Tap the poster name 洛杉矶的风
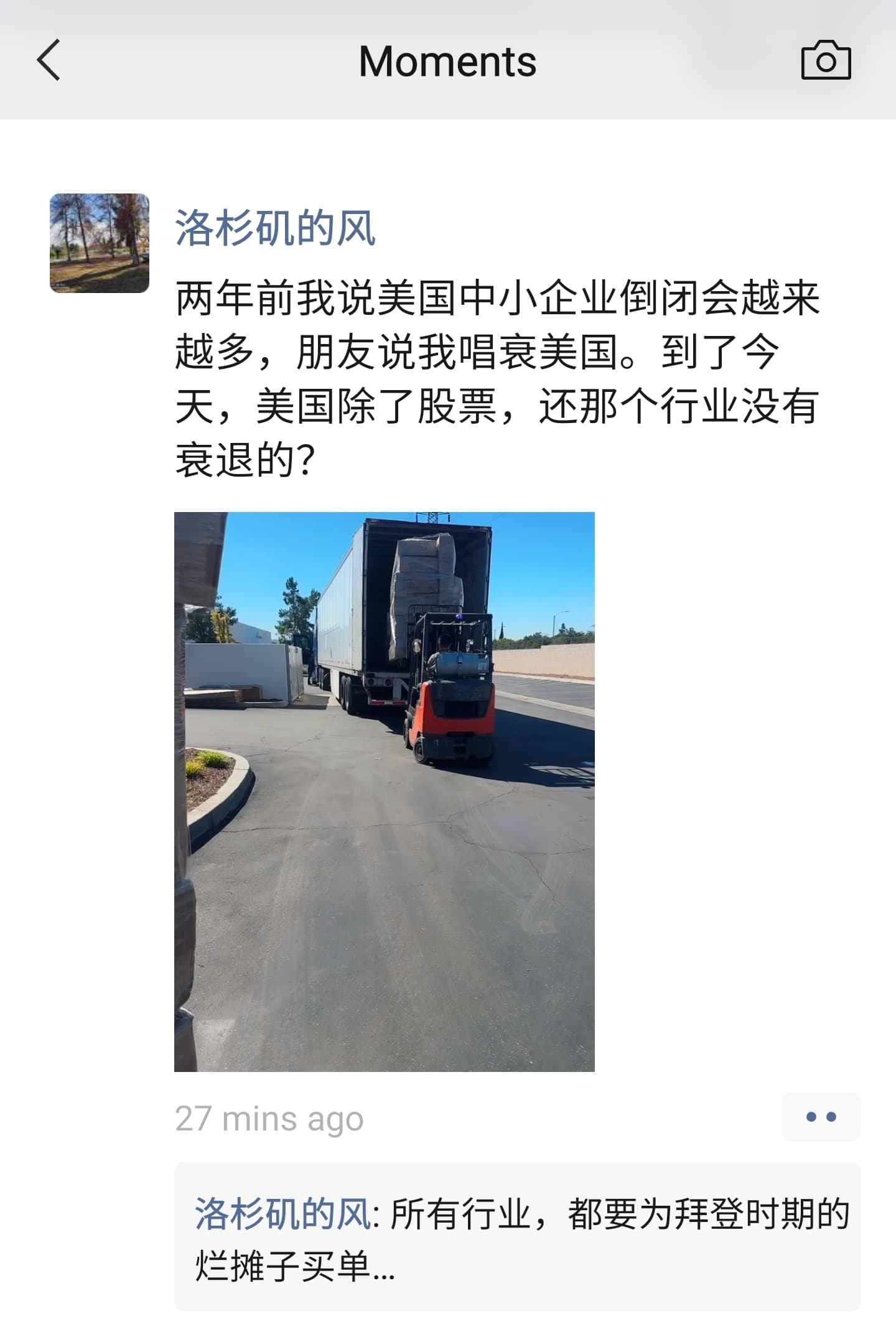Image resolution: width=896 pixels, height=1342 pixels. 275,228
